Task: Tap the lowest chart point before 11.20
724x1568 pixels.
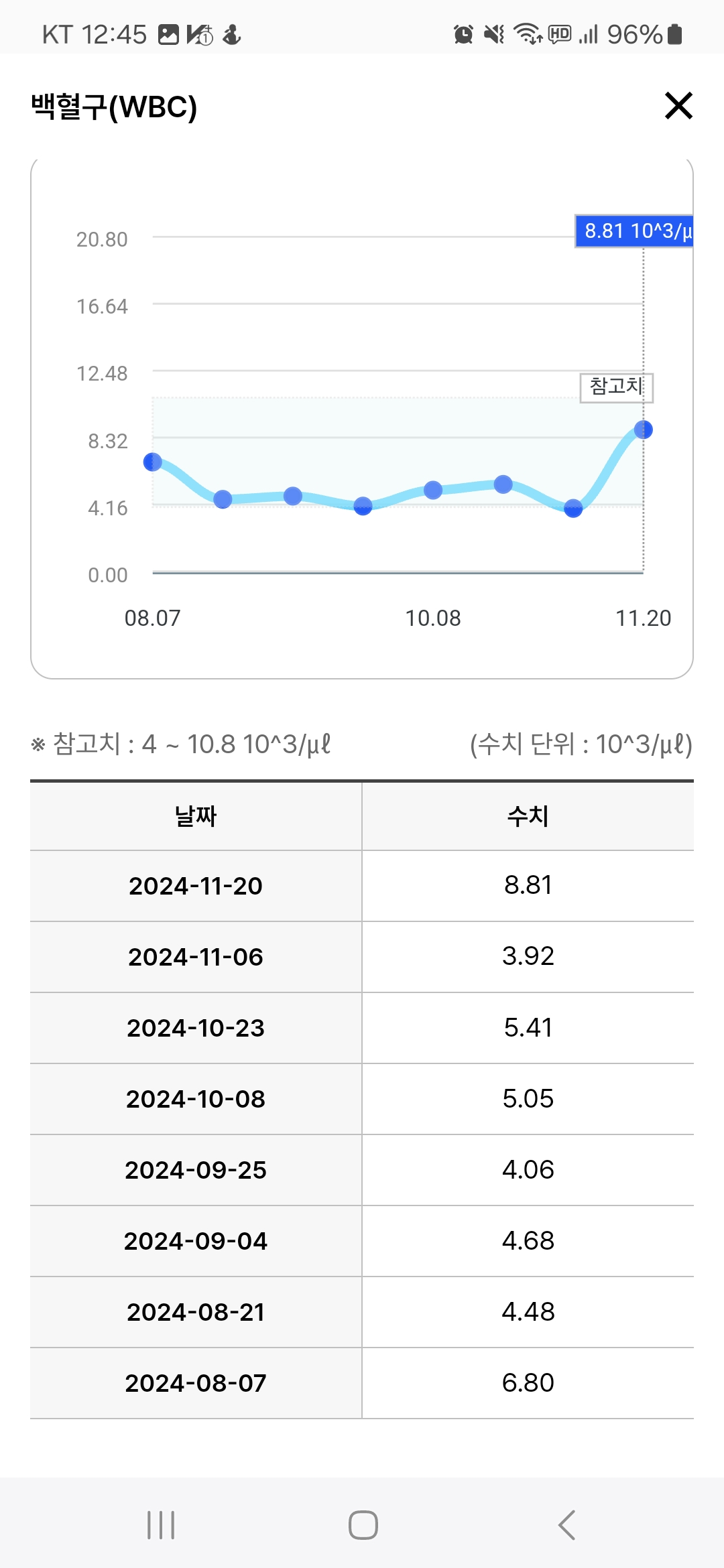Action: [573, 509]
